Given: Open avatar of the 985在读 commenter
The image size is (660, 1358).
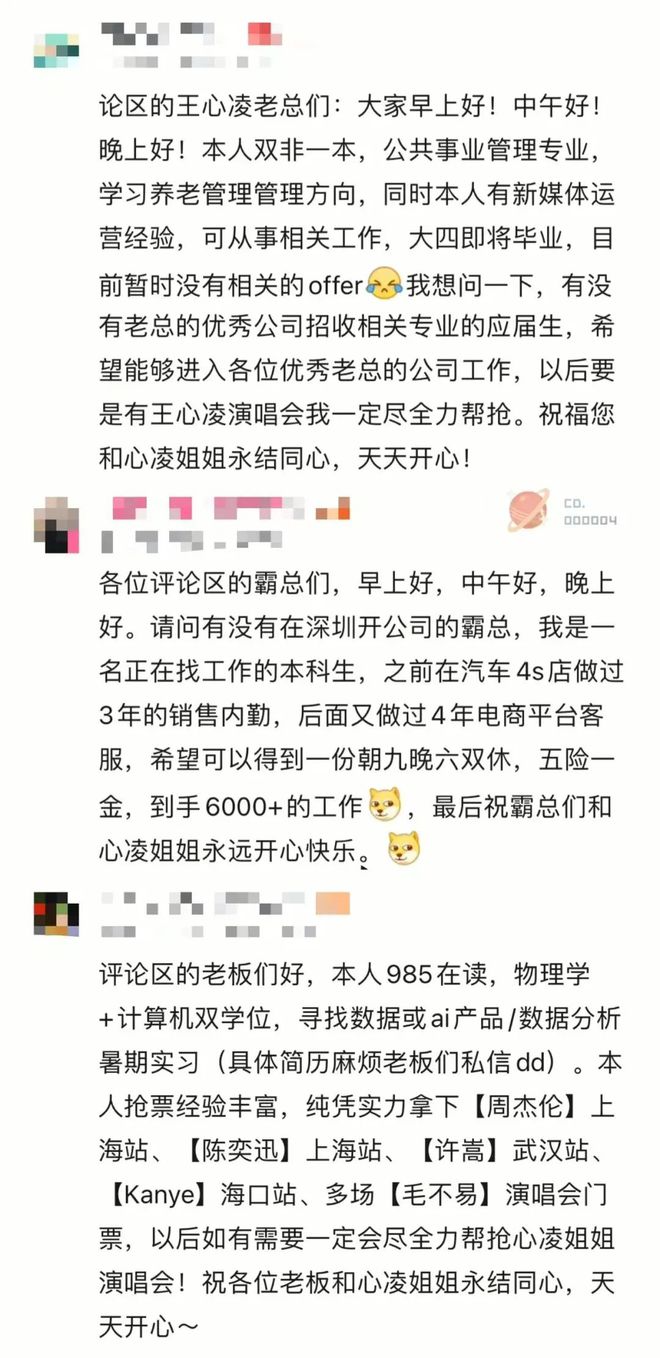Looking at the screenshot, I should [57, 913].
